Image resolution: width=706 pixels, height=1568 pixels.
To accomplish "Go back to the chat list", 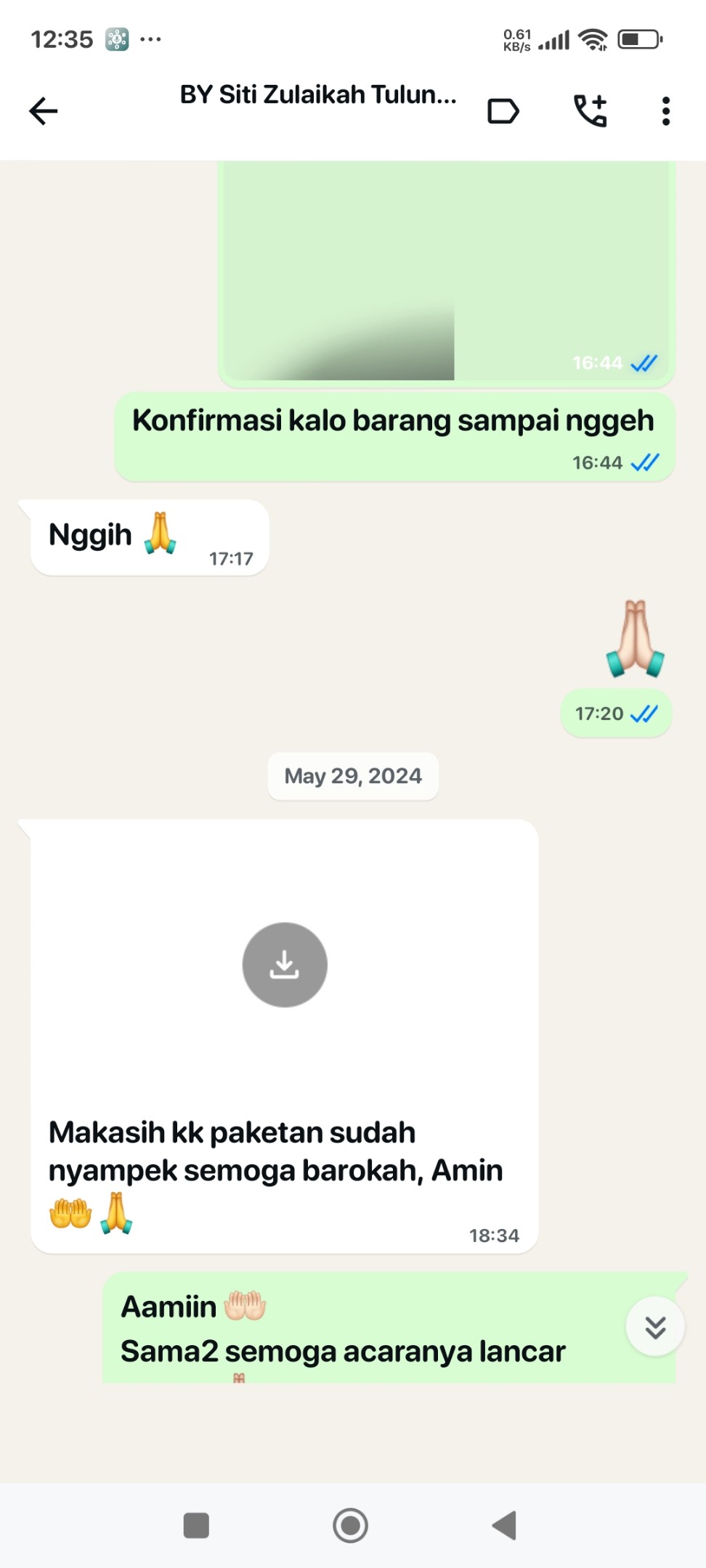I will 44,111.
